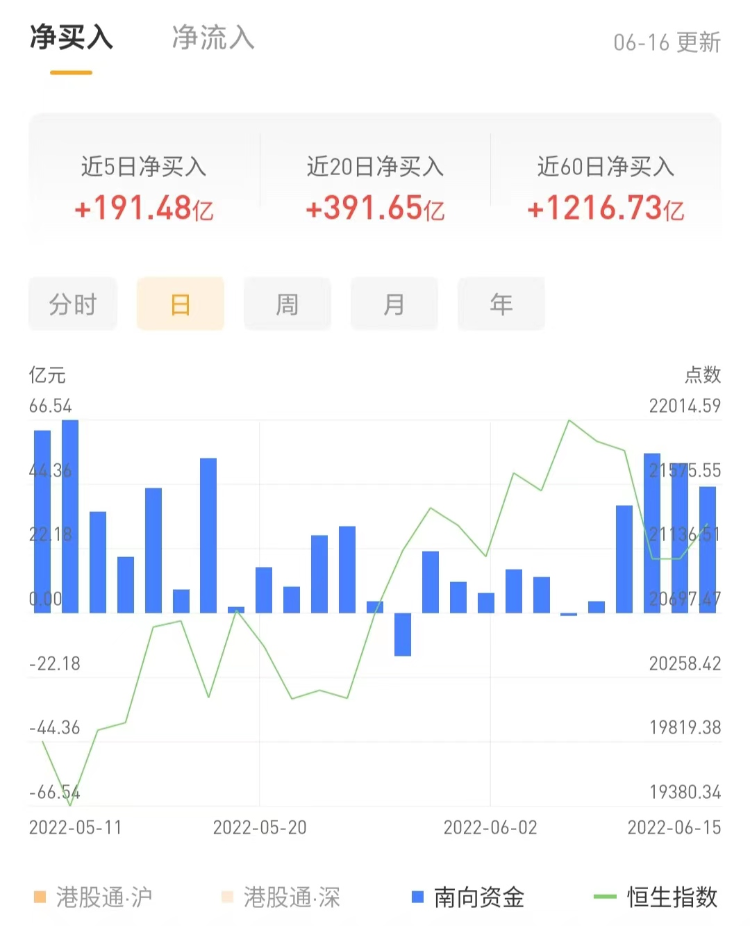This screenshot has height=926, width=750.
Task: Hide the 南向资金 bar series
Action: [468, 897]
